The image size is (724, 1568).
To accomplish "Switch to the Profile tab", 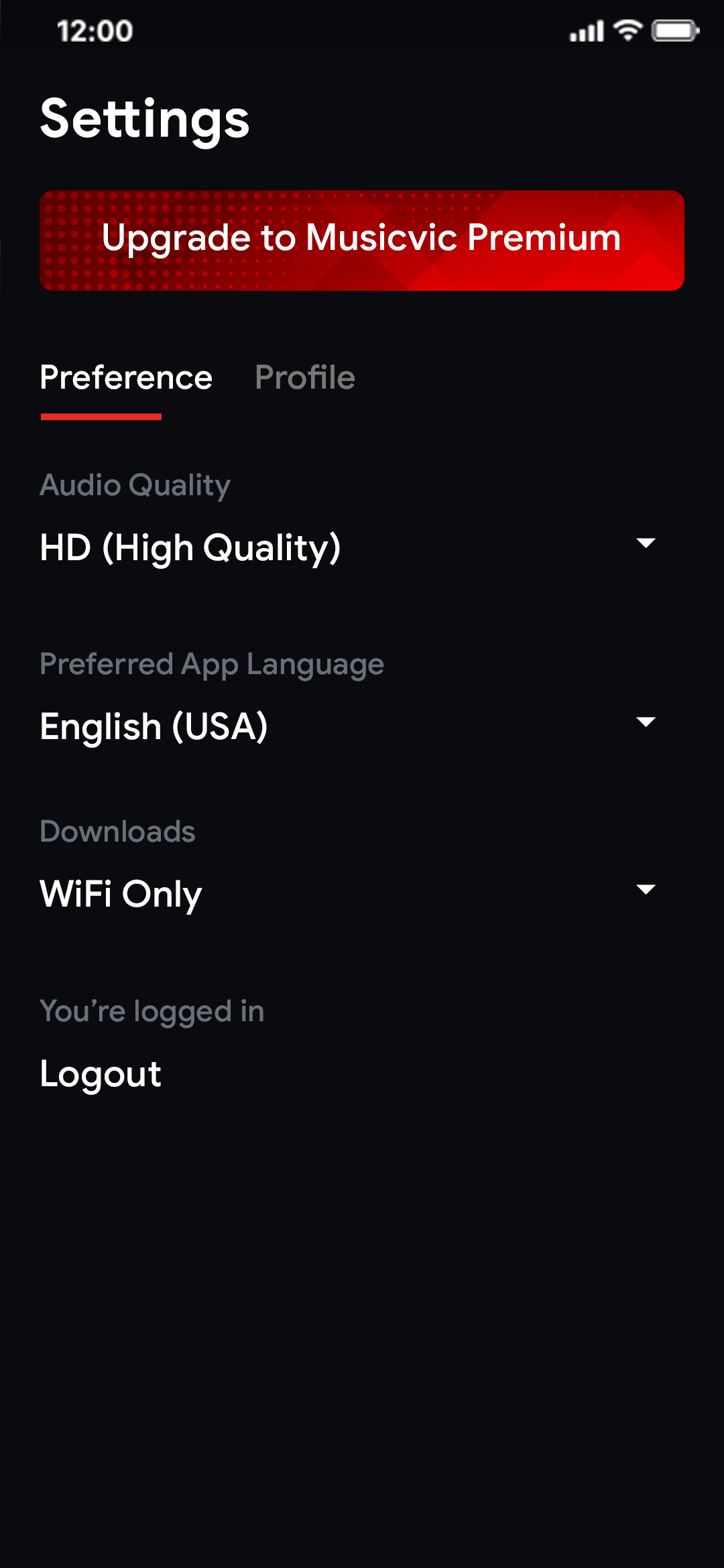I will tap(305, 377).
